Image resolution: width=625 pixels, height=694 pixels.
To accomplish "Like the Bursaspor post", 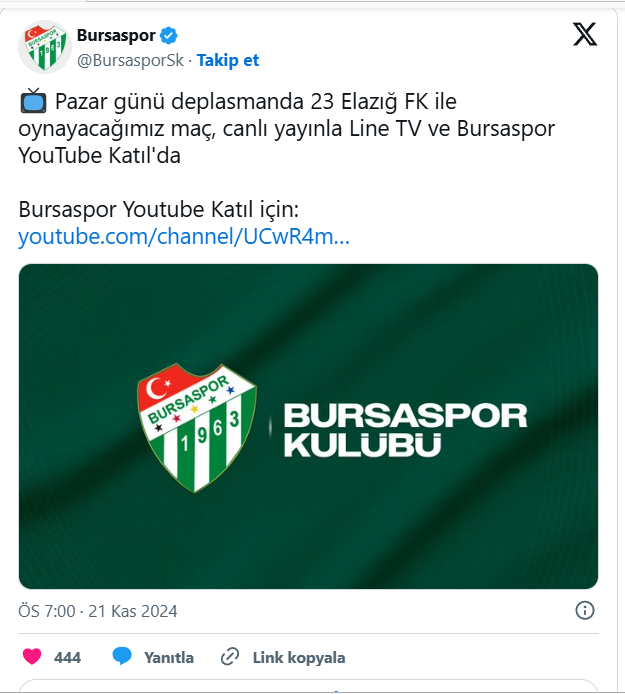I will click(33, 657).
